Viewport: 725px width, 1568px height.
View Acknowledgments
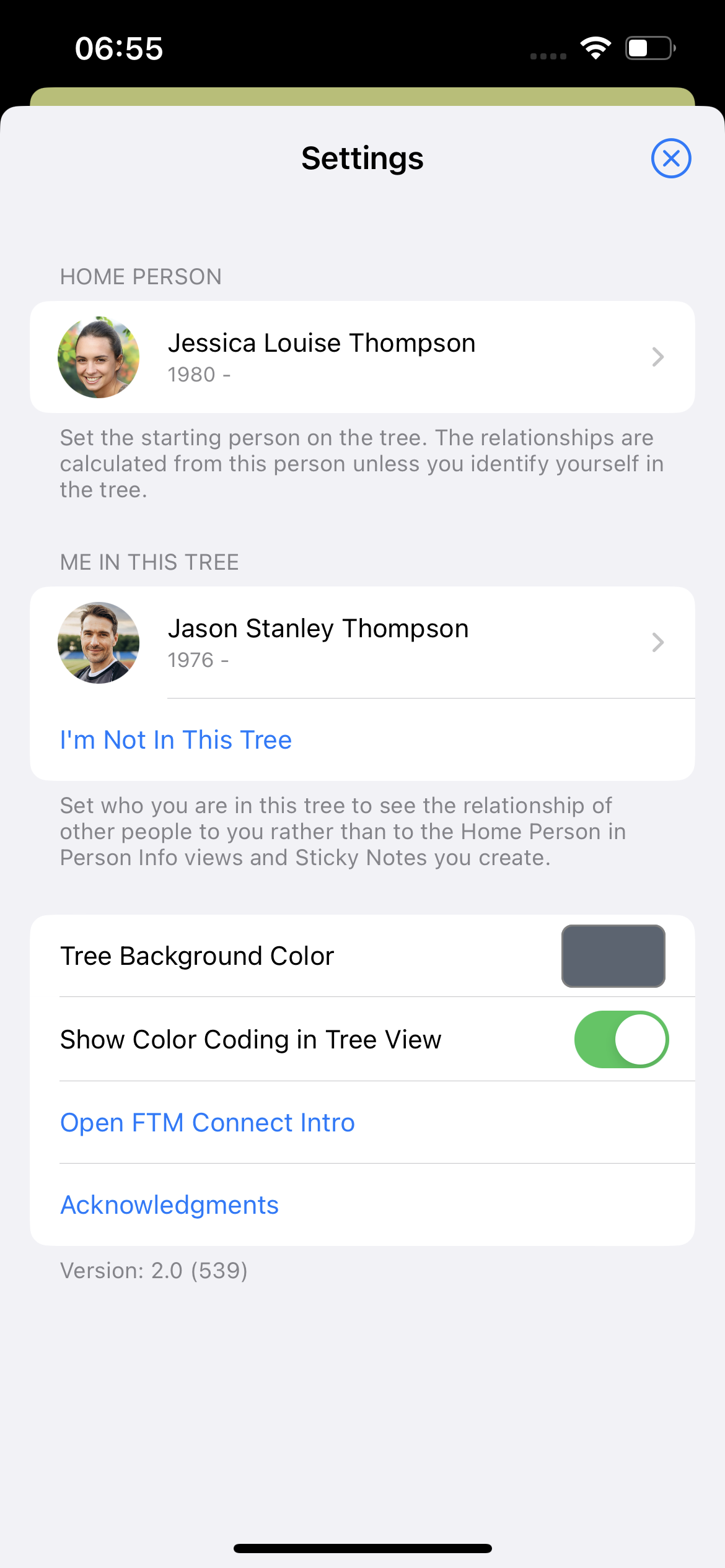170,1205
